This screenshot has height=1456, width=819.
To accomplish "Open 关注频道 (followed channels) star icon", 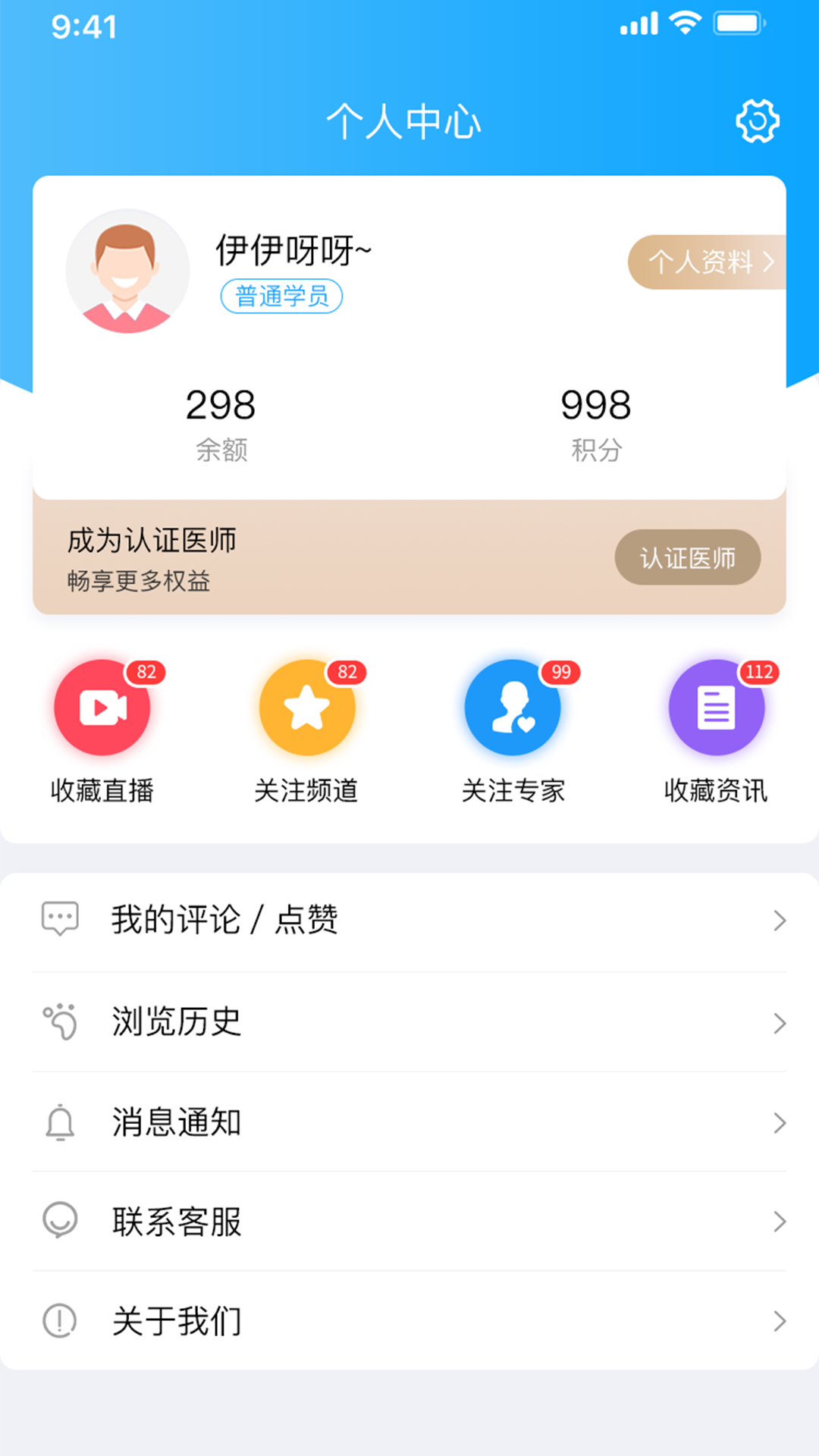I will [306, 707].
